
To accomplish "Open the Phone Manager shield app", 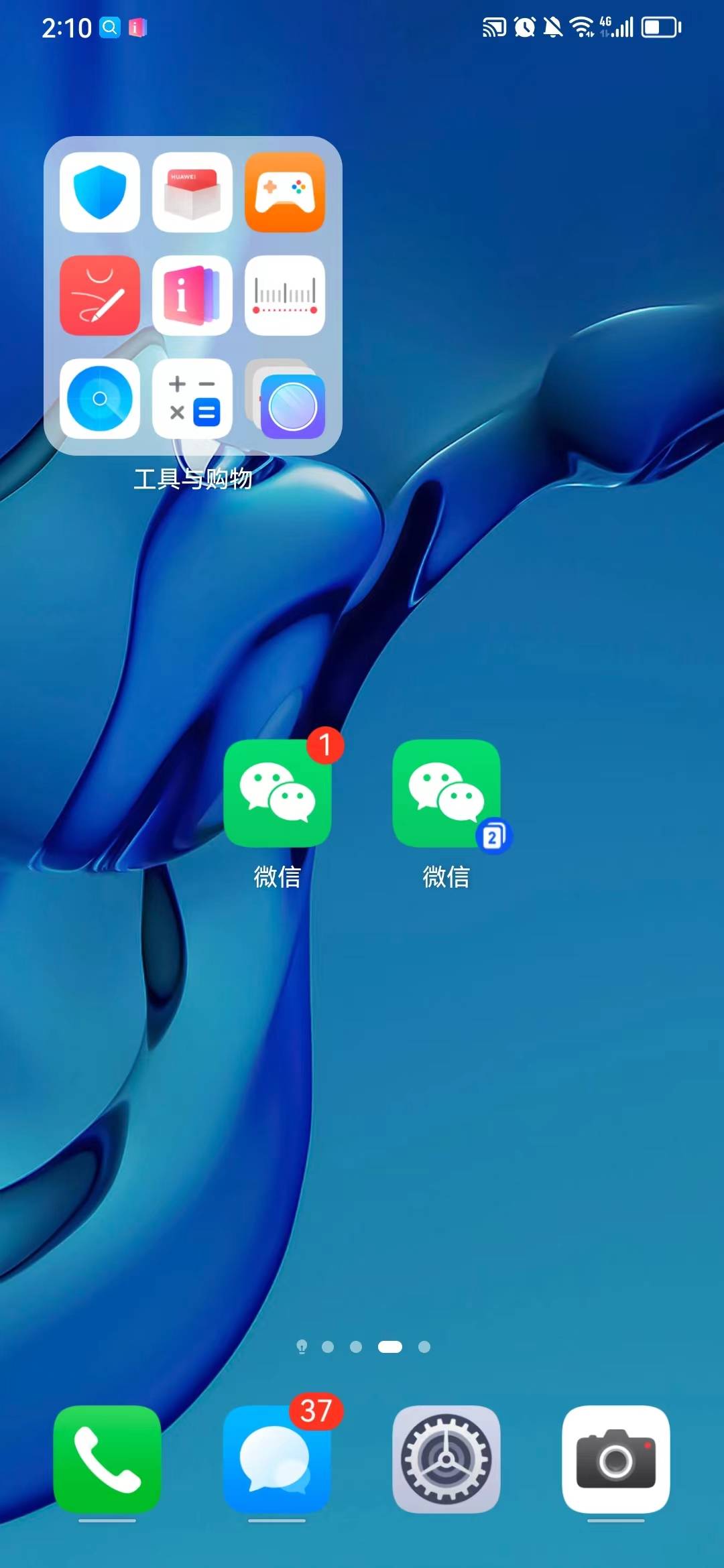I will pyautogui.click(x=99, y=194).
